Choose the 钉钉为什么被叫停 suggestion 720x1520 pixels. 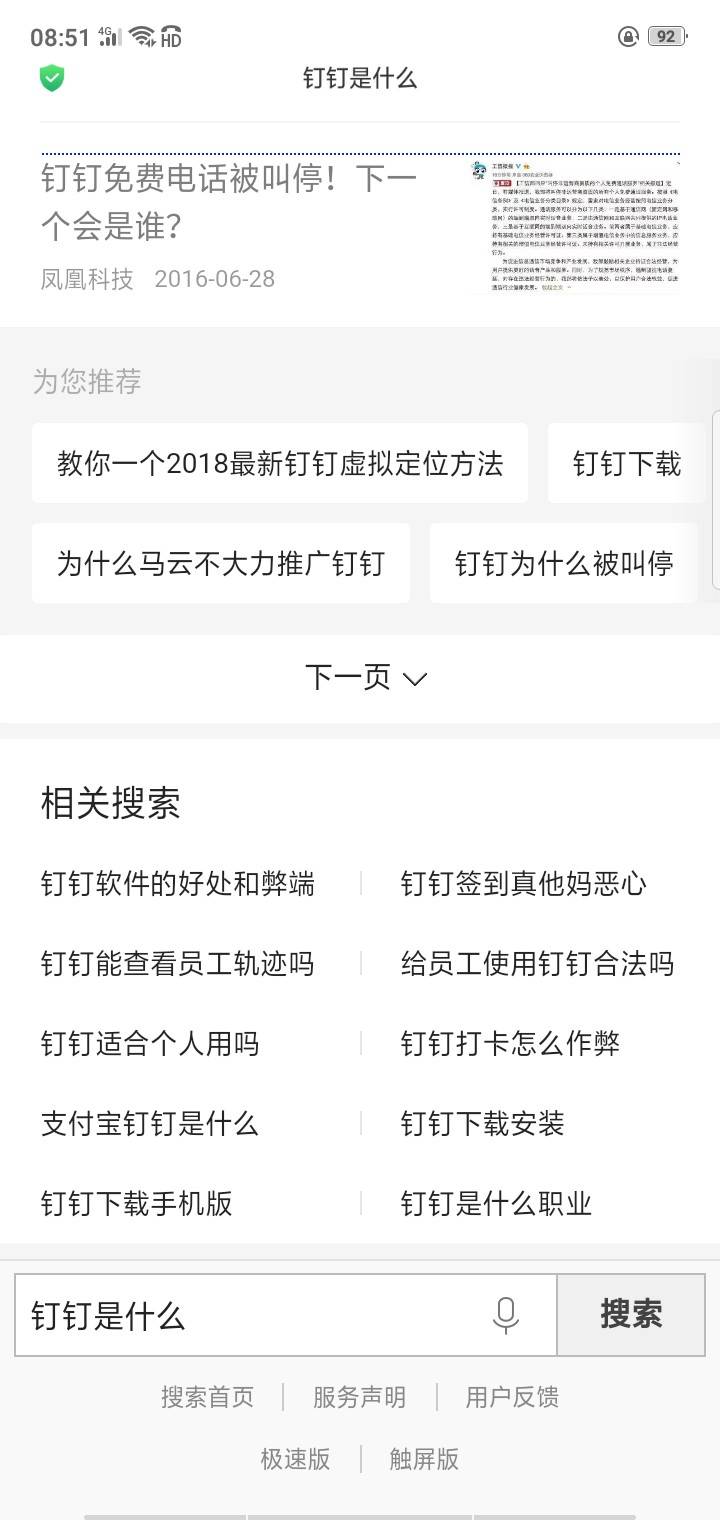click(x=564, y=563)
